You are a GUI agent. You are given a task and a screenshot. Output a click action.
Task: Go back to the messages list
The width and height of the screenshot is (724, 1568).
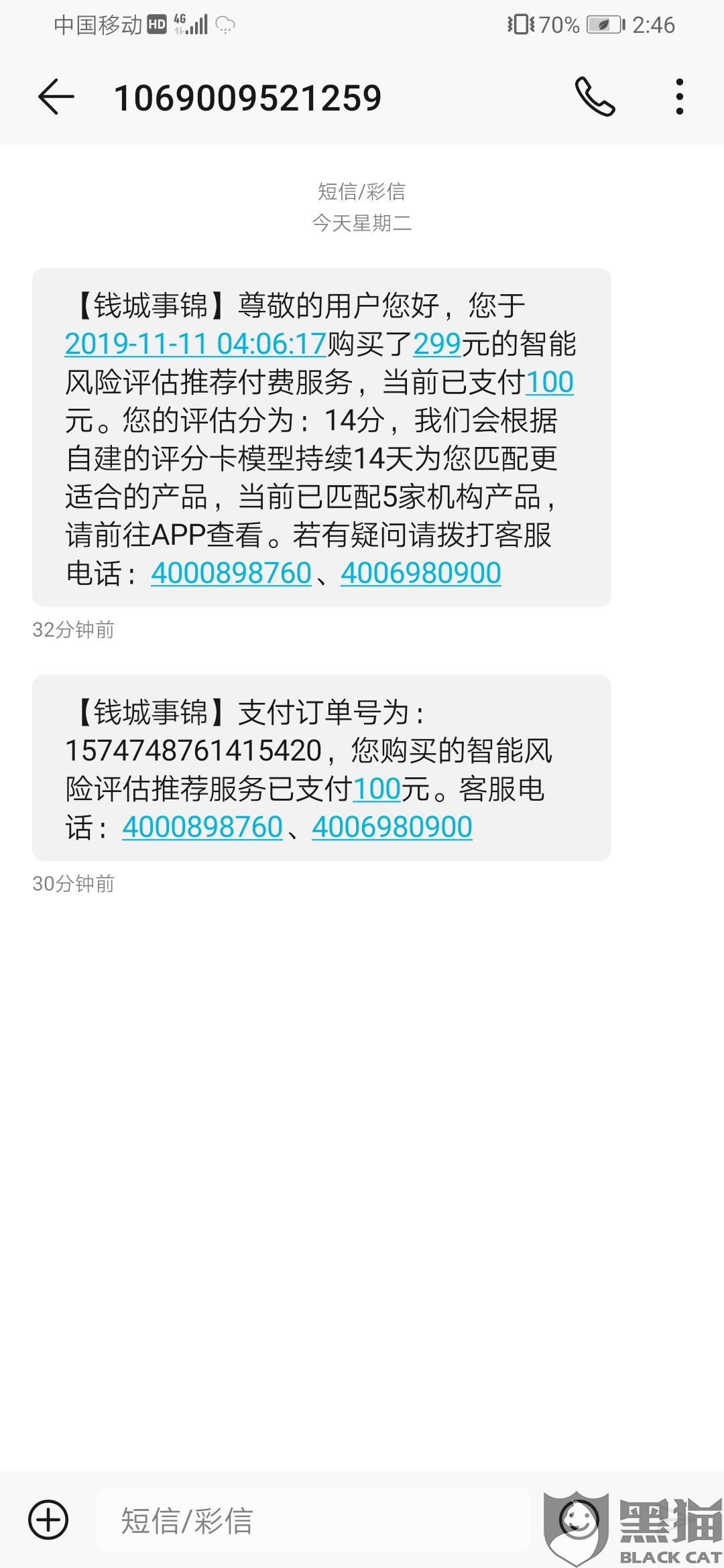tap(56, 97)
